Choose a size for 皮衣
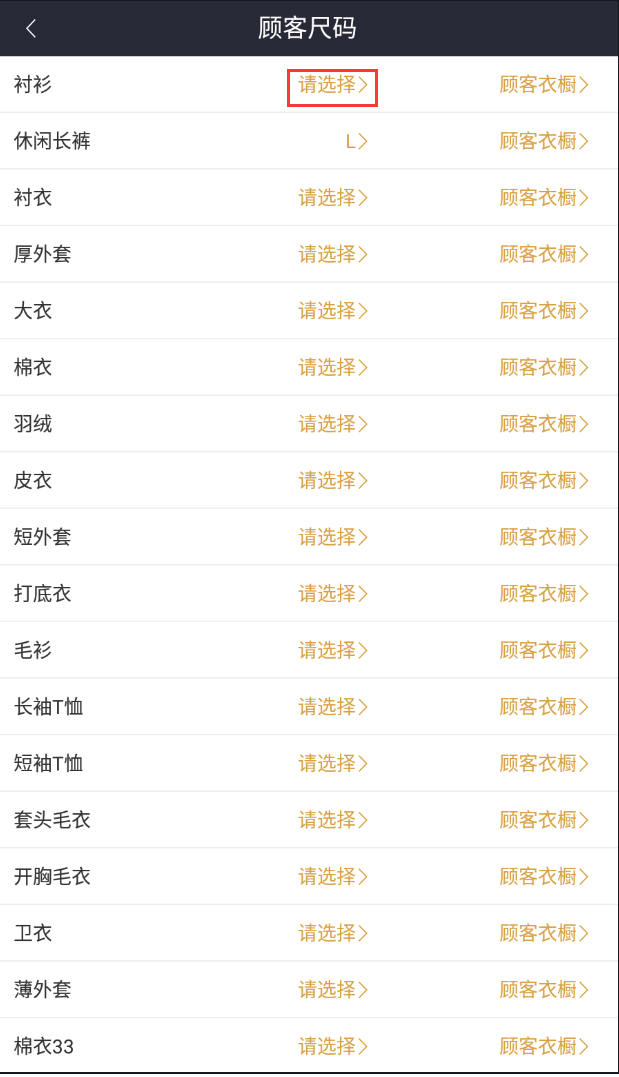 [333, 481]
